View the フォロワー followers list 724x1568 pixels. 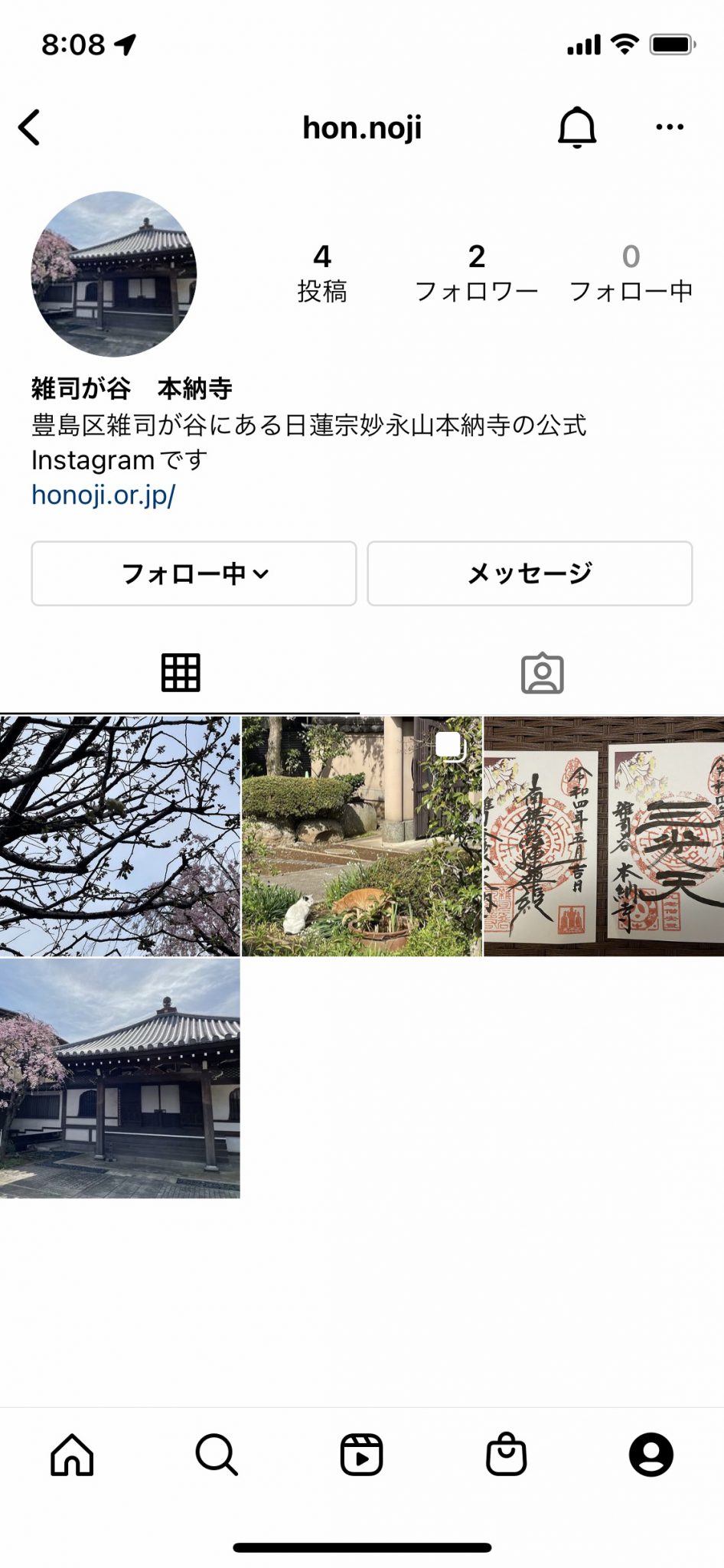[476, 273]
